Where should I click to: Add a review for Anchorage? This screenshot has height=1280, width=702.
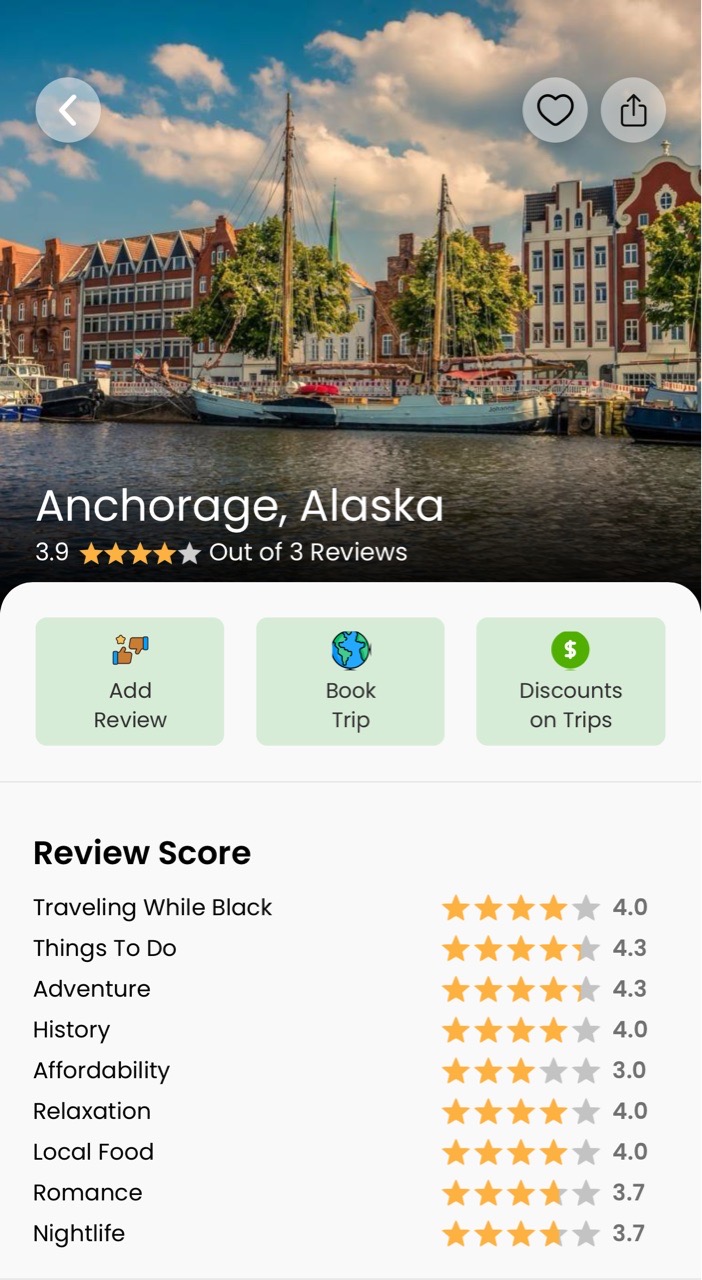pyautogui.click(x=130, y=681)
